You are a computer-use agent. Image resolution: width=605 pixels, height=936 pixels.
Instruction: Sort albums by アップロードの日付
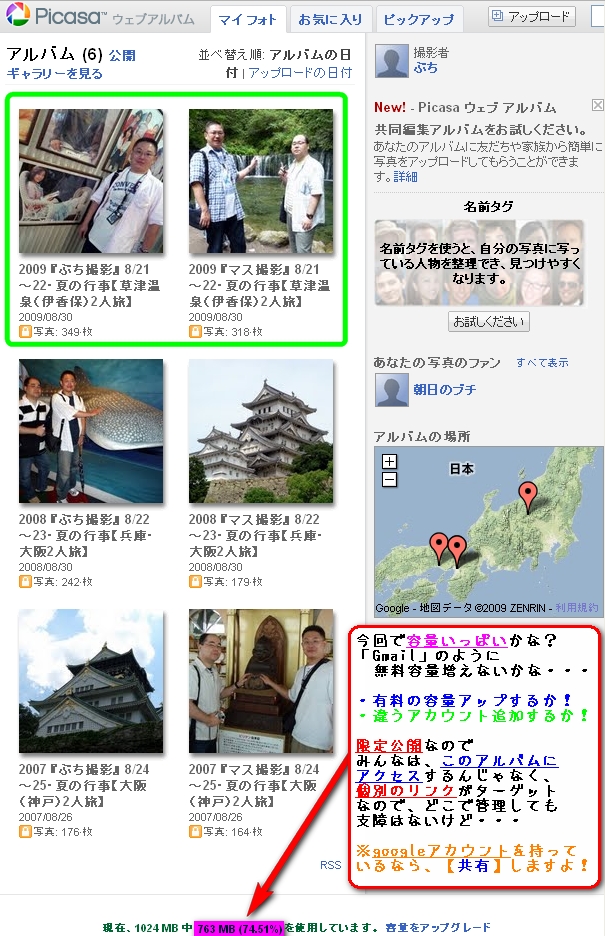299,73
